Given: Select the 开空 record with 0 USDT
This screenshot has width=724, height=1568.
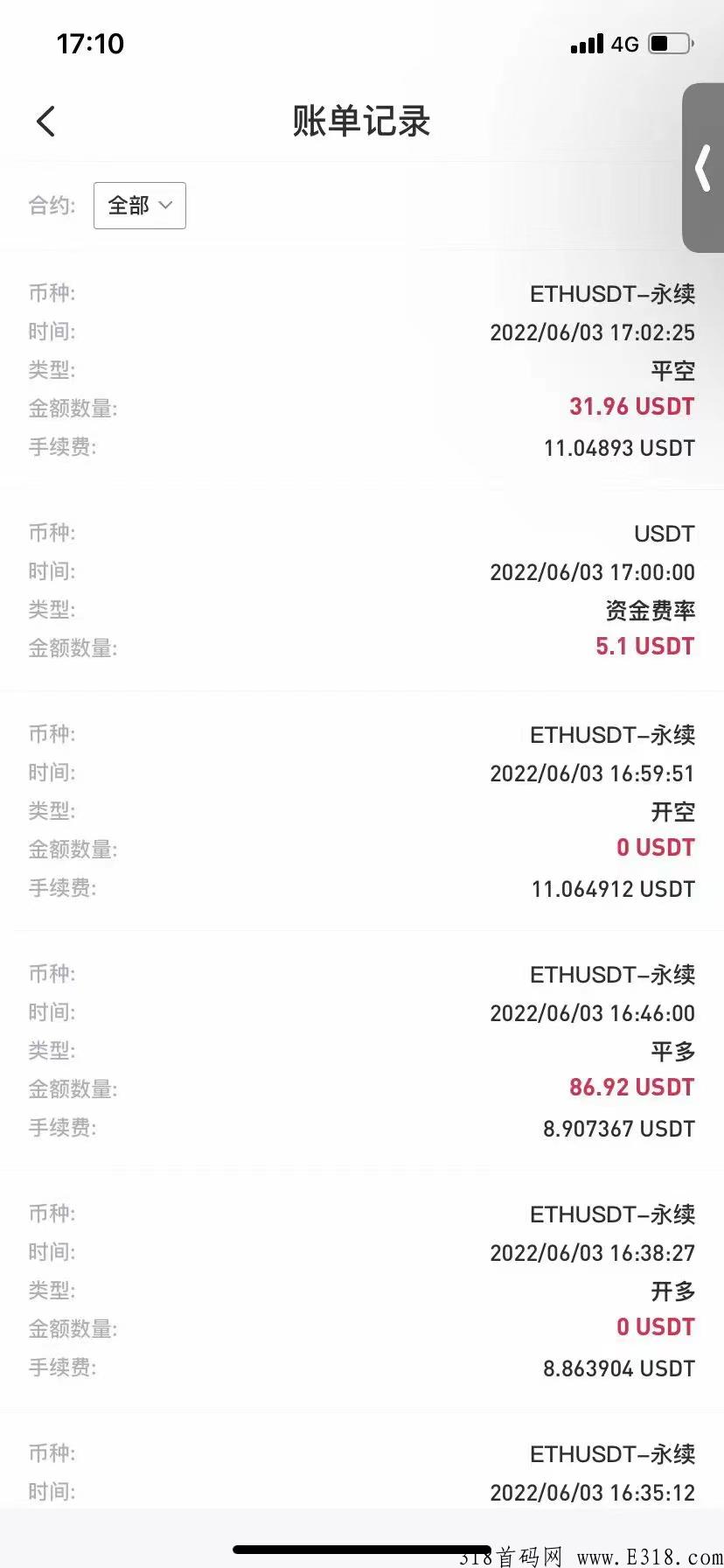Looking at the screenshot, I should 656,847.
